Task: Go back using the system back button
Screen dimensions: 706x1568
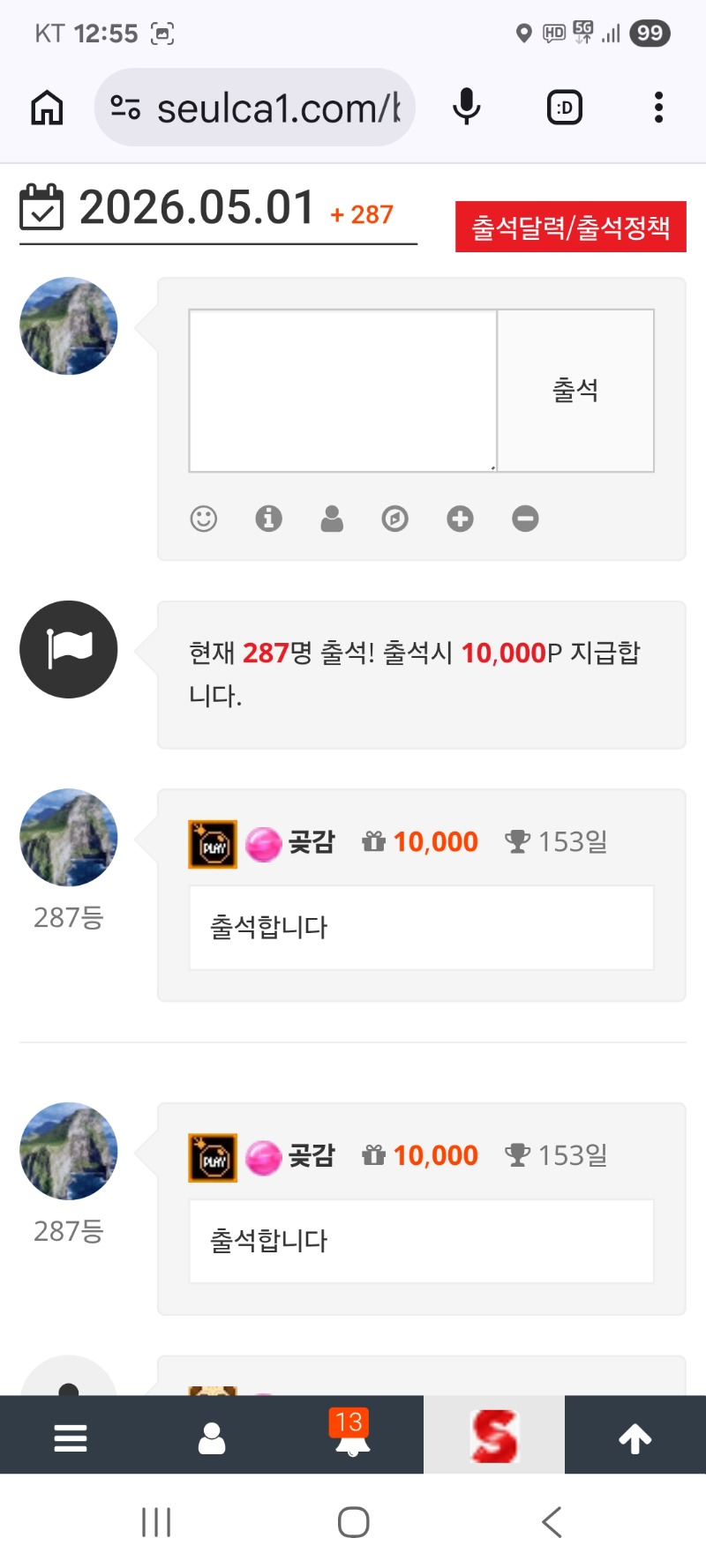Action: click(x=552, y=1522)
